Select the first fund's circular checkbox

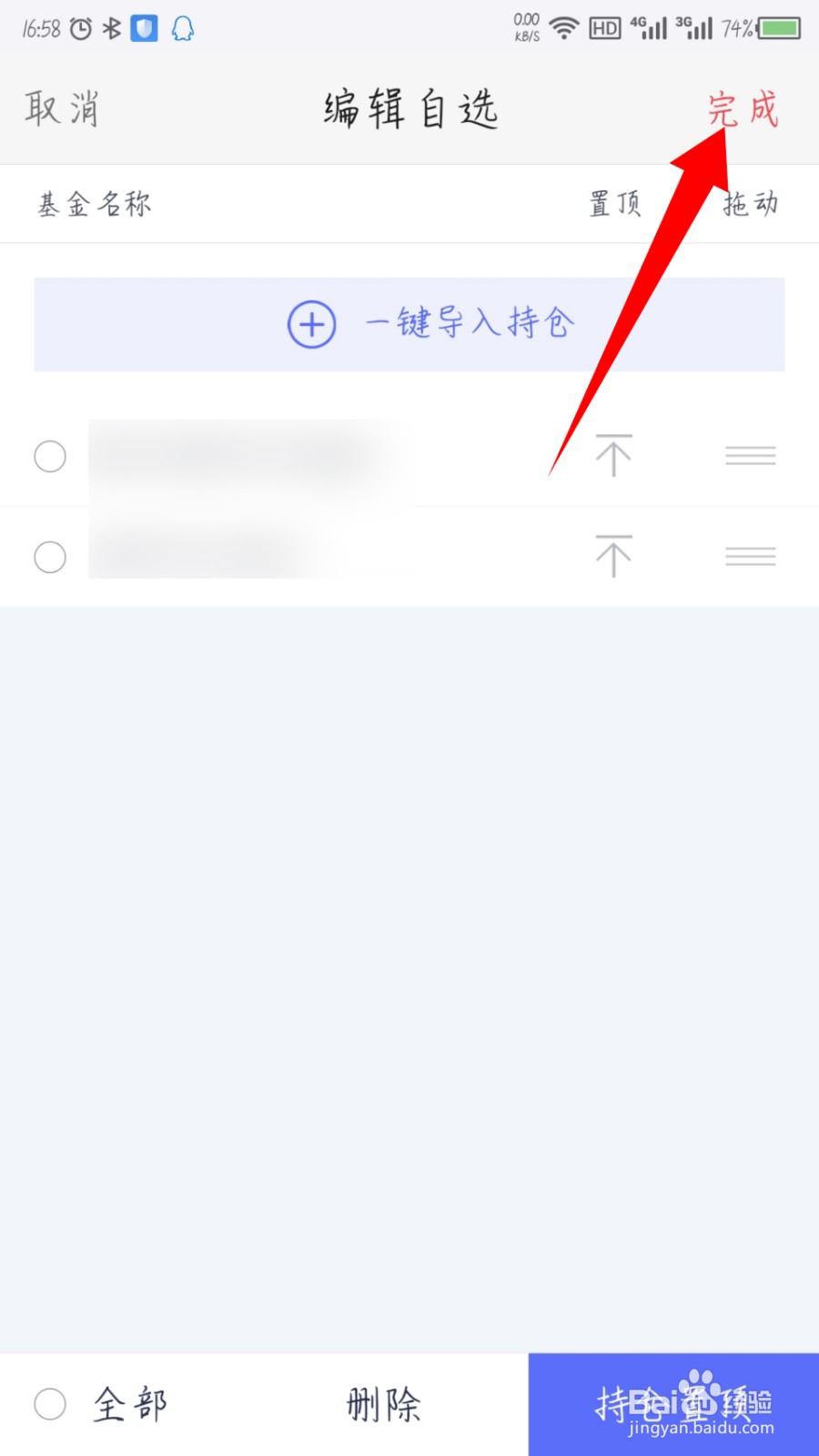tap(50, 457)
